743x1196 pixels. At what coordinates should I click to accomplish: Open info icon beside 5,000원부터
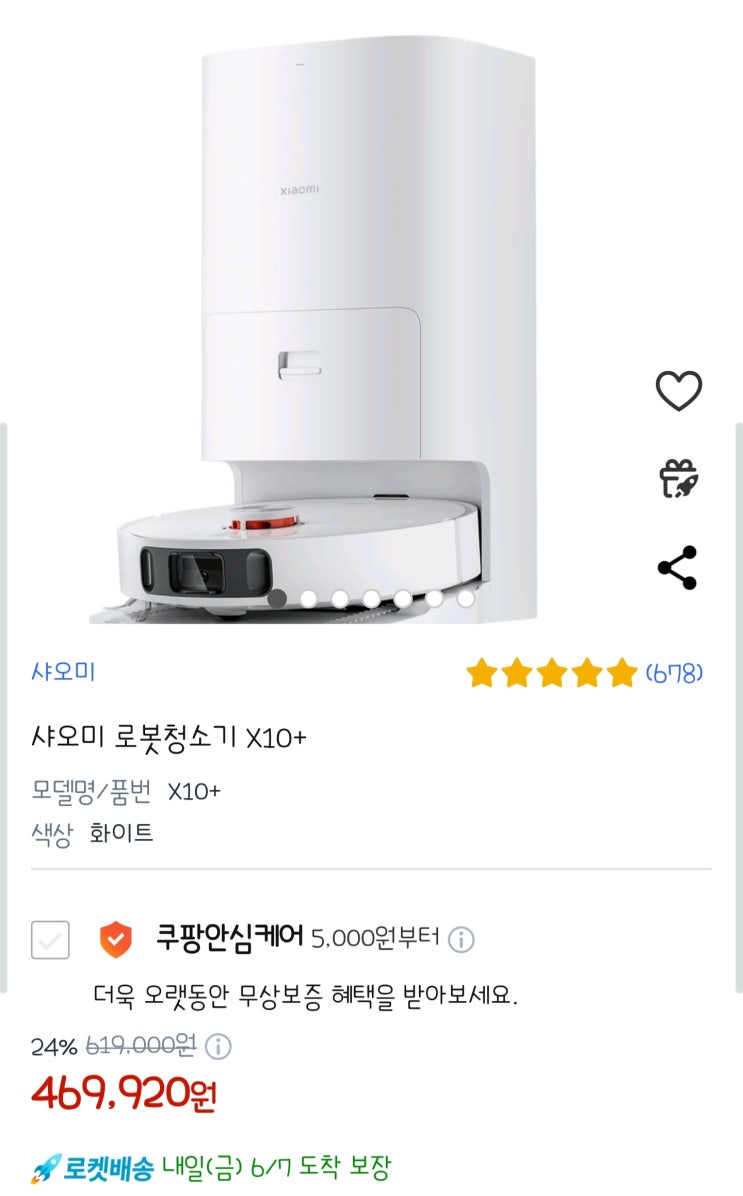[x=461, y=940]
